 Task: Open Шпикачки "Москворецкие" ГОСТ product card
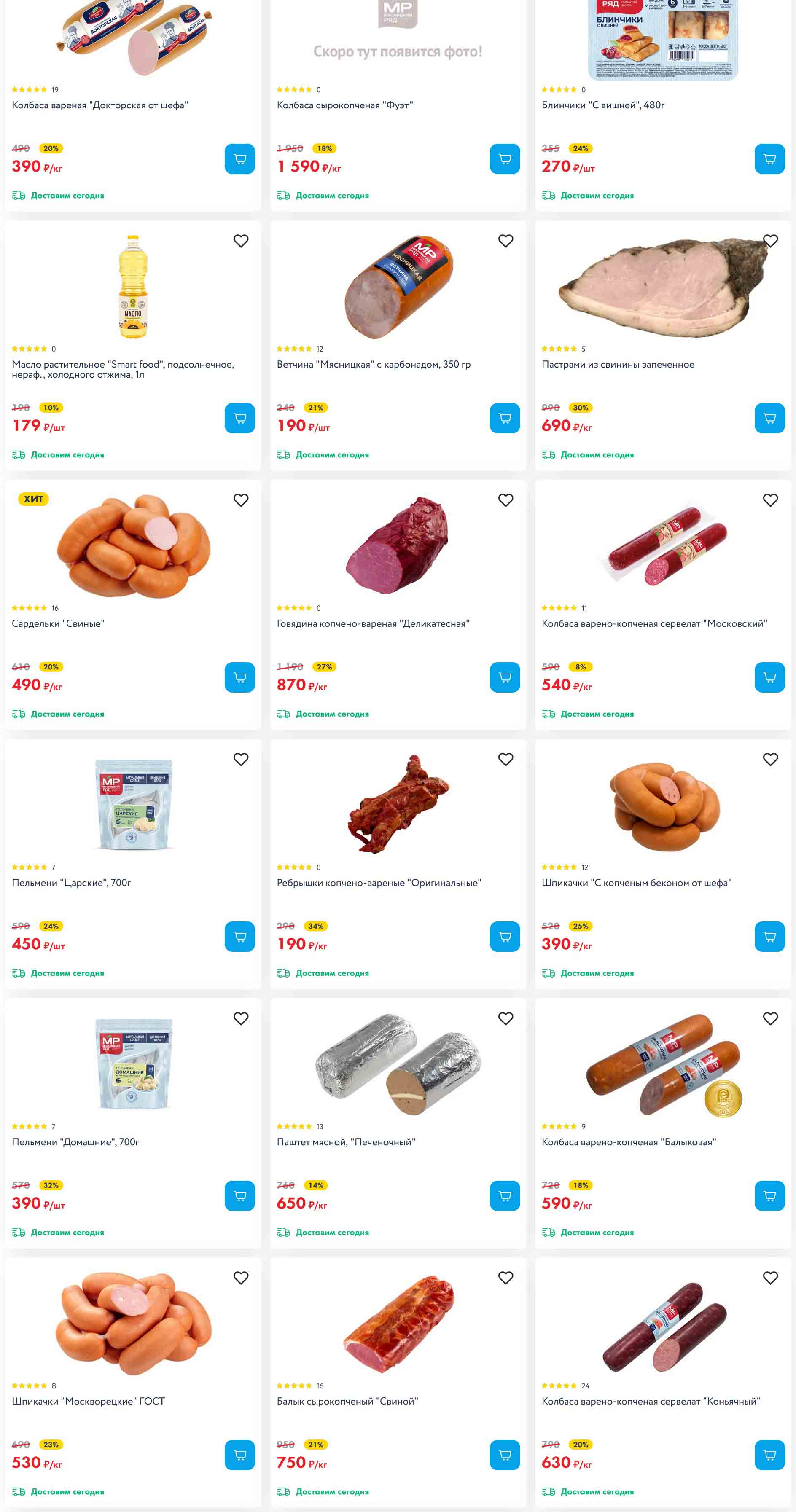point(88,1401)
